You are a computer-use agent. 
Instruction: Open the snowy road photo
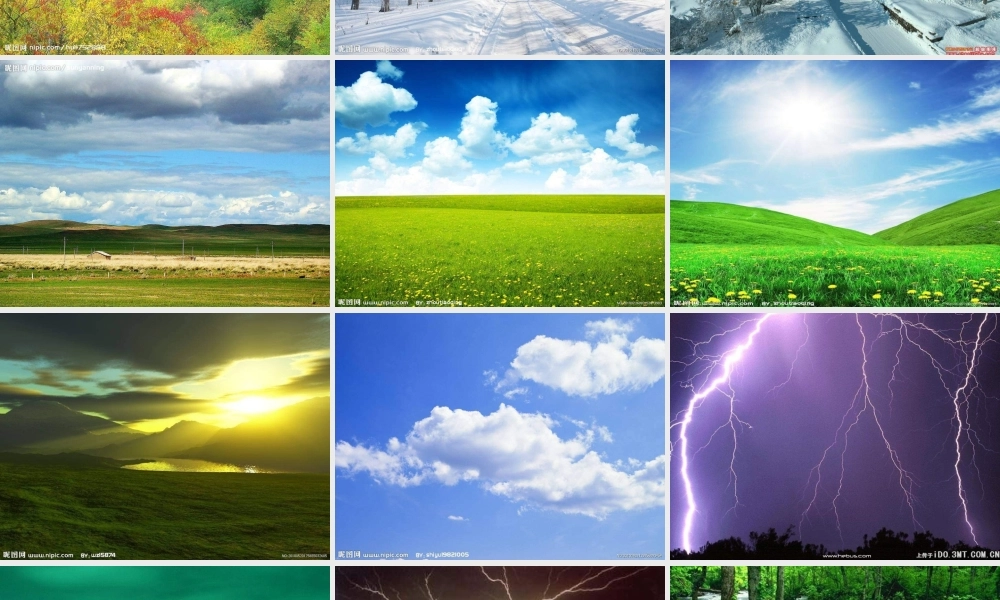(x=499, y=26)
